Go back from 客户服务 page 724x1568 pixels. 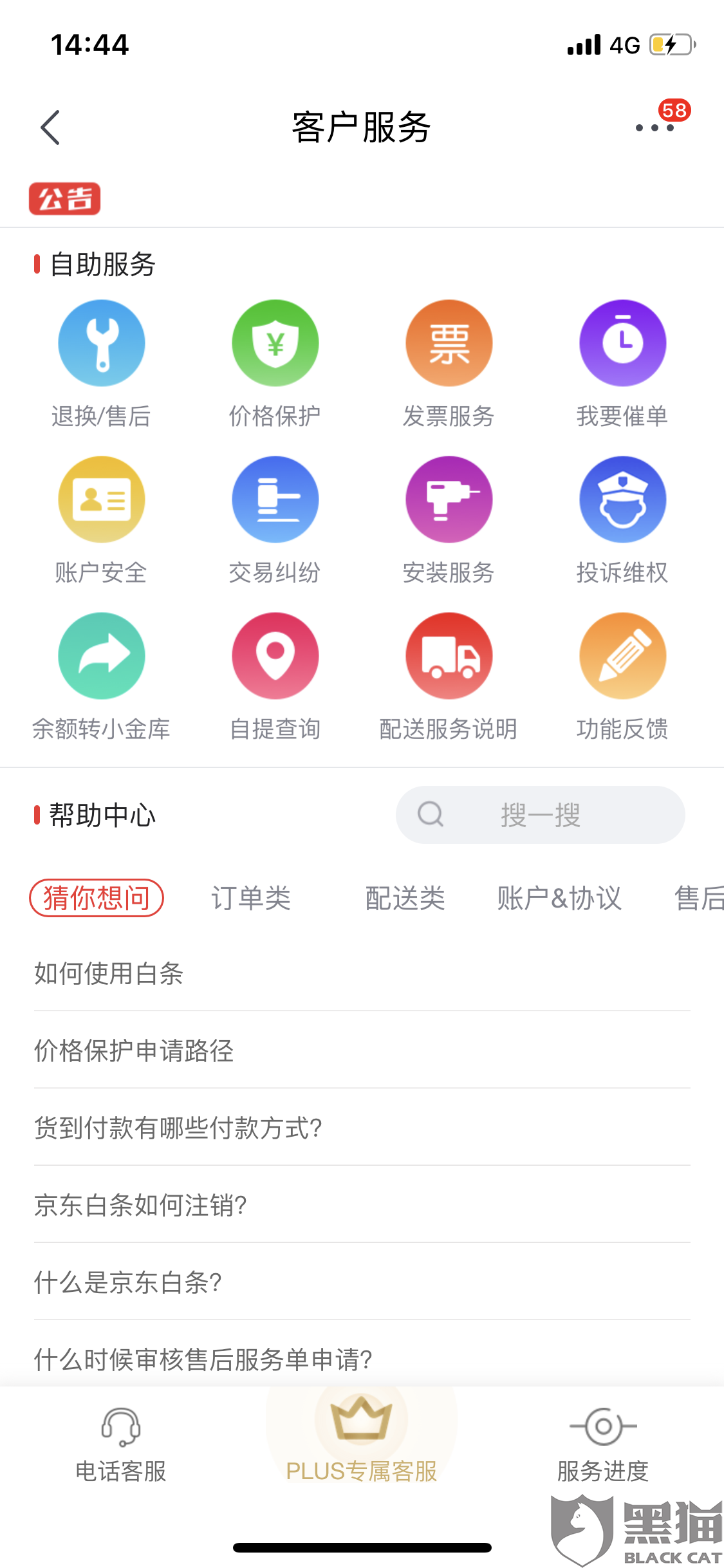50,127
